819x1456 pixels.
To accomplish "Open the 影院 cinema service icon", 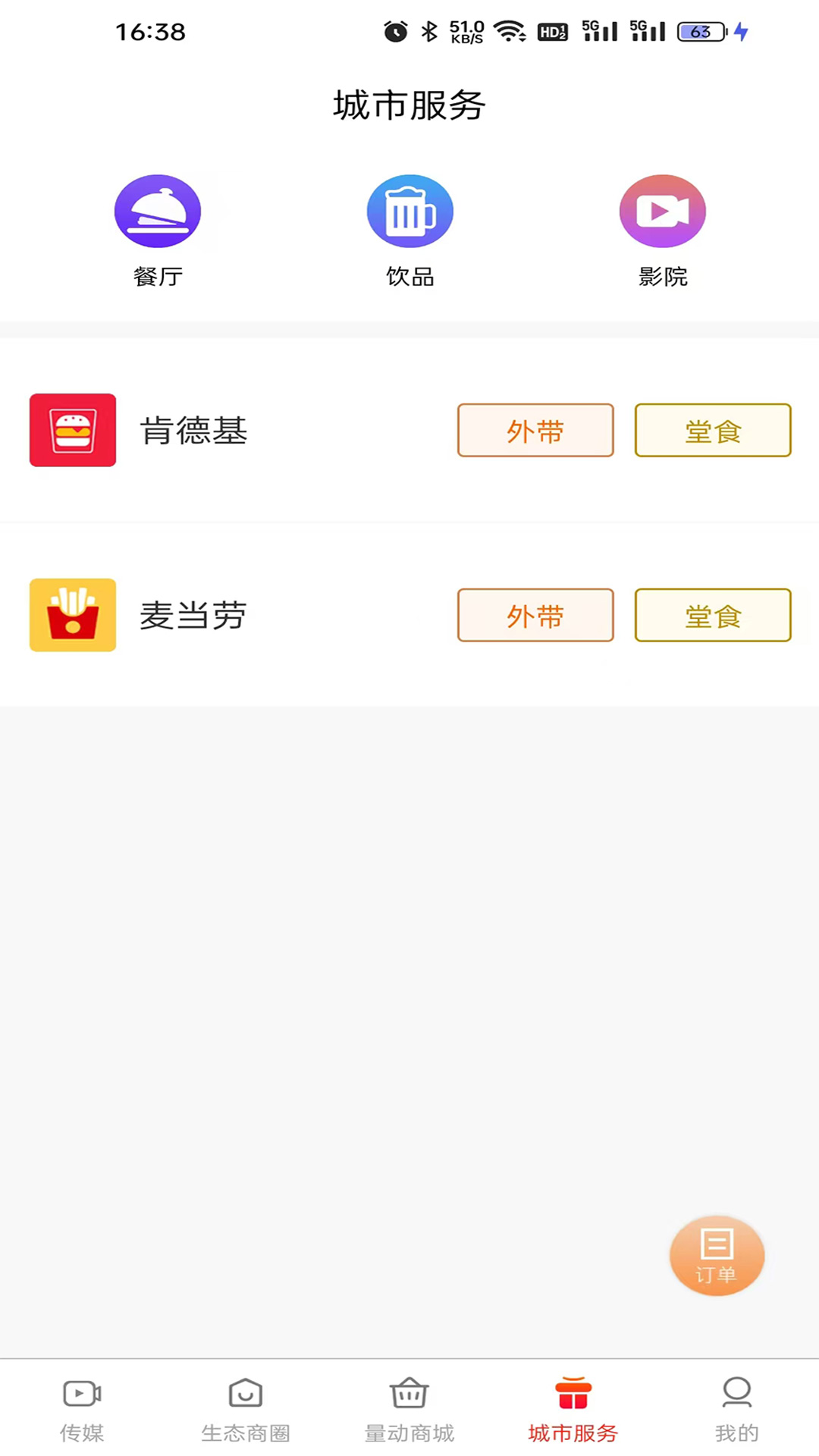I will [x=662, y=211].
